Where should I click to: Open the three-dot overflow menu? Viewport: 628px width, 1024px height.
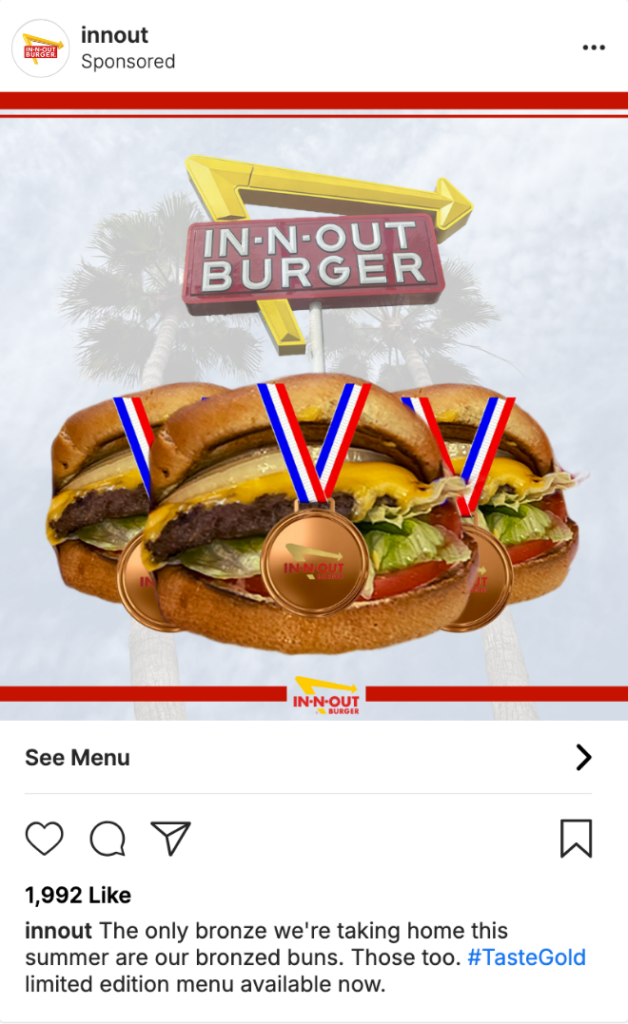pos(593,48)
